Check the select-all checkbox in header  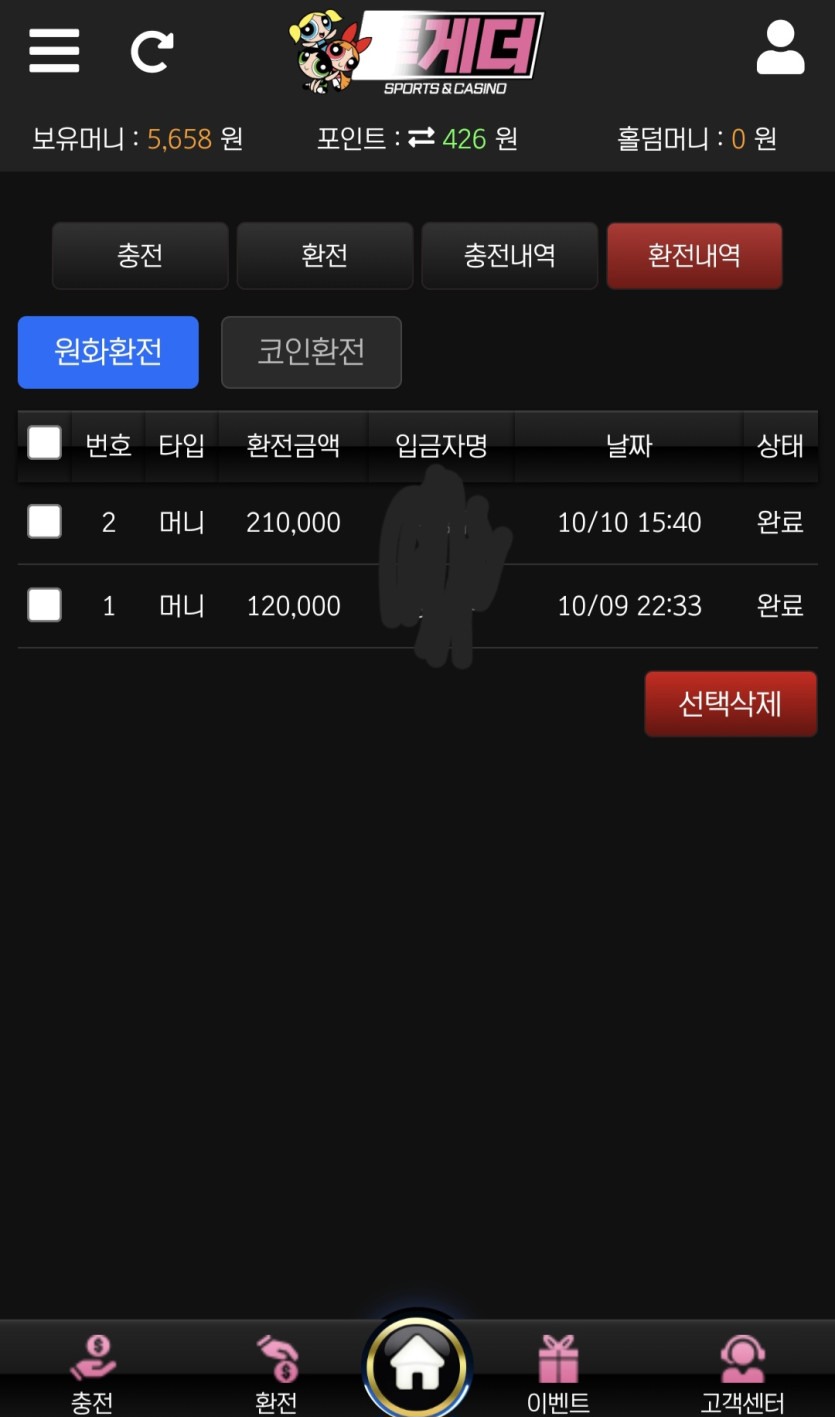44,443
